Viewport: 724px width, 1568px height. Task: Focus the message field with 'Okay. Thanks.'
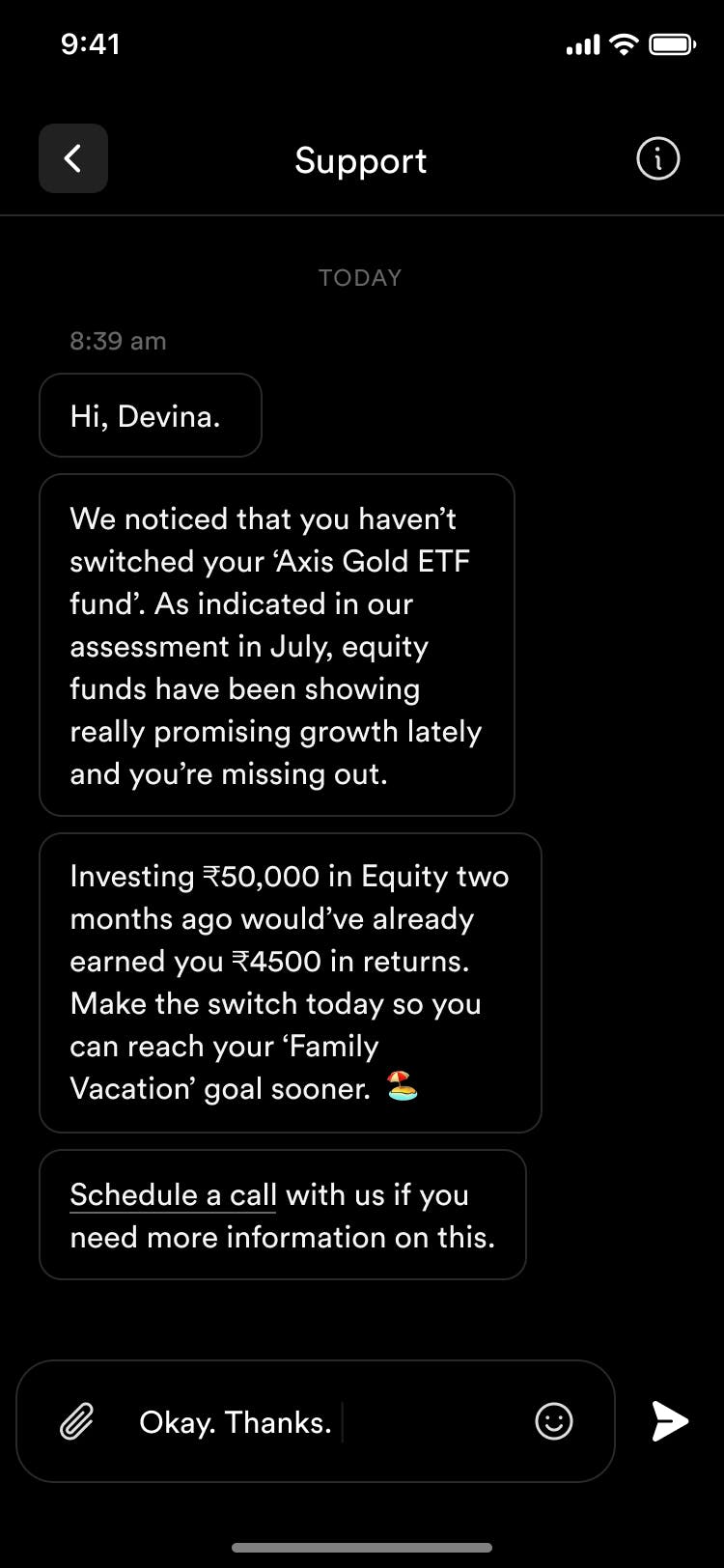316,1421
